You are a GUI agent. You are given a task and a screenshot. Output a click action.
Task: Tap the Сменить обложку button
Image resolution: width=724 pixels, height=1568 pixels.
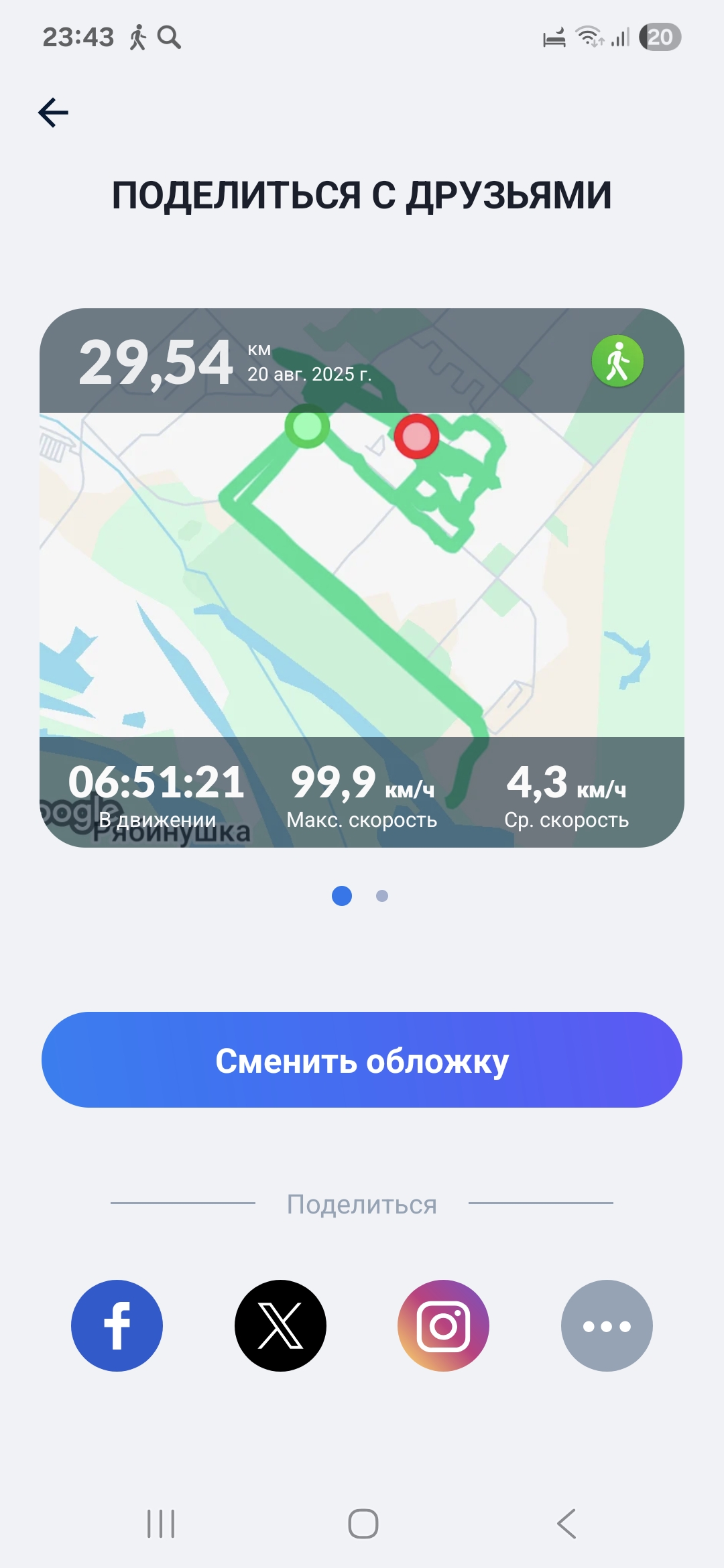(x=362, y=1059)
